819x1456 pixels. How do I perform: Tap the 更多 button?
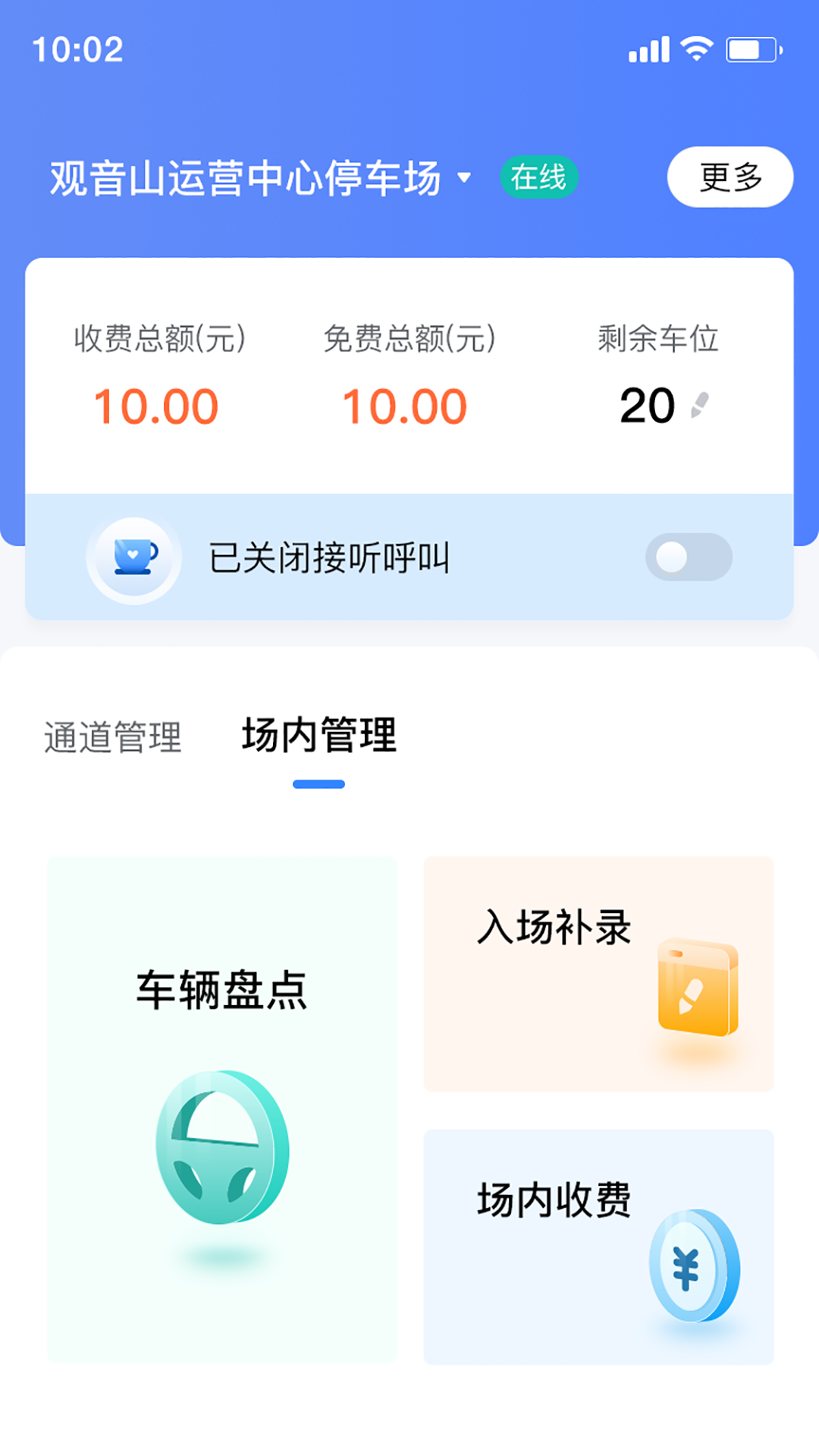click(729, 176)
